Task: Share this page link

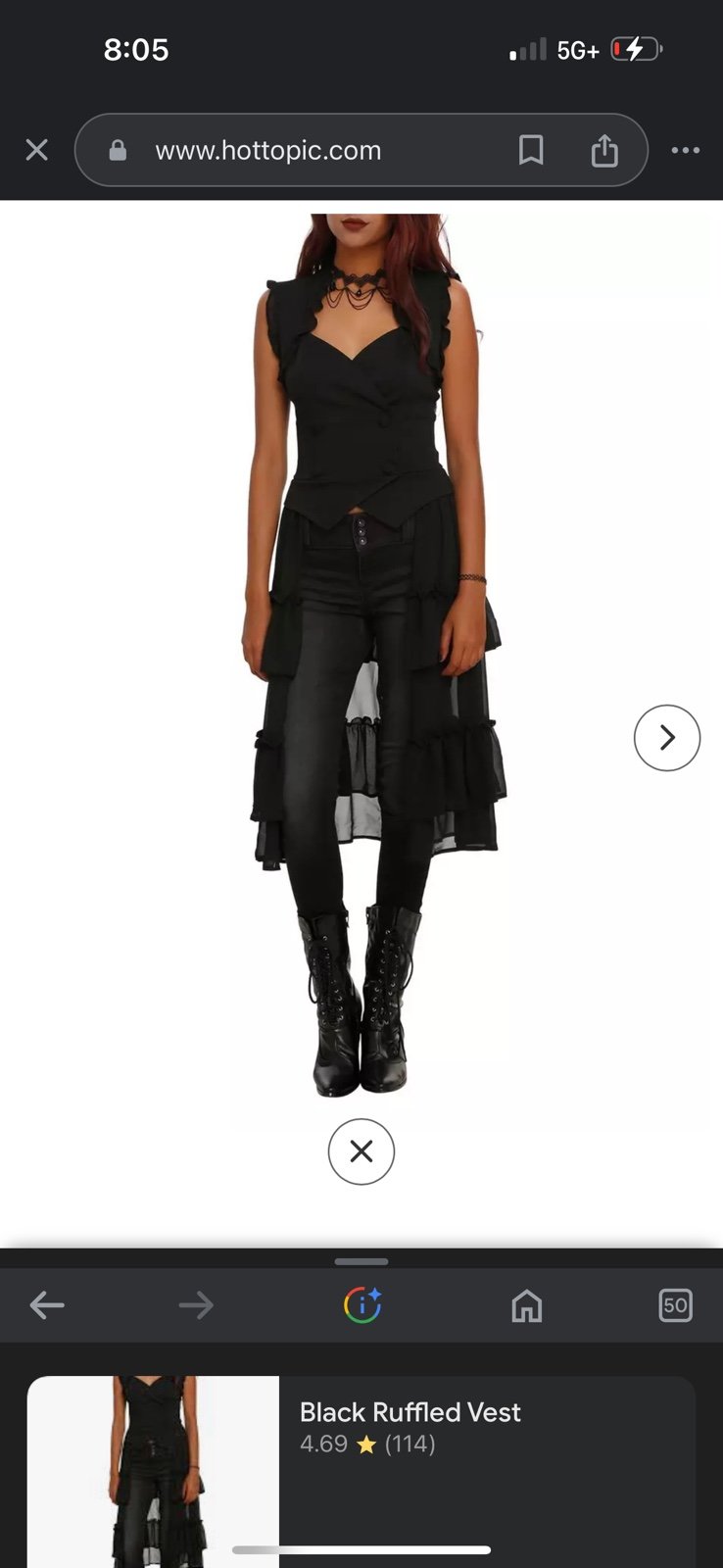Action: [x=604, y=150]
